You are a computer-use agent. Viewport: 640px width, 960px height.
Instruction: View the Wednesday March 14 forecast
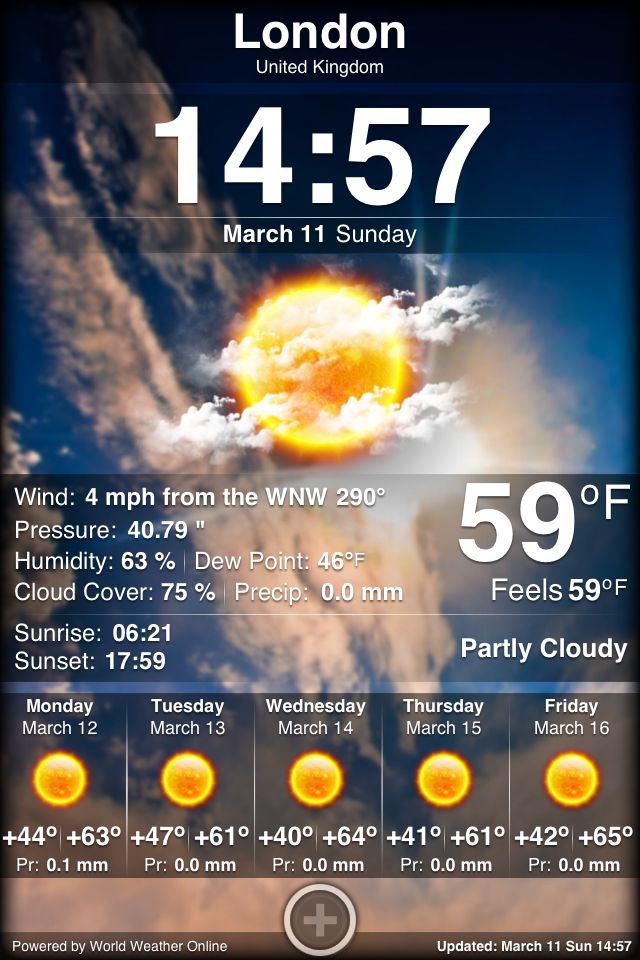316,780
